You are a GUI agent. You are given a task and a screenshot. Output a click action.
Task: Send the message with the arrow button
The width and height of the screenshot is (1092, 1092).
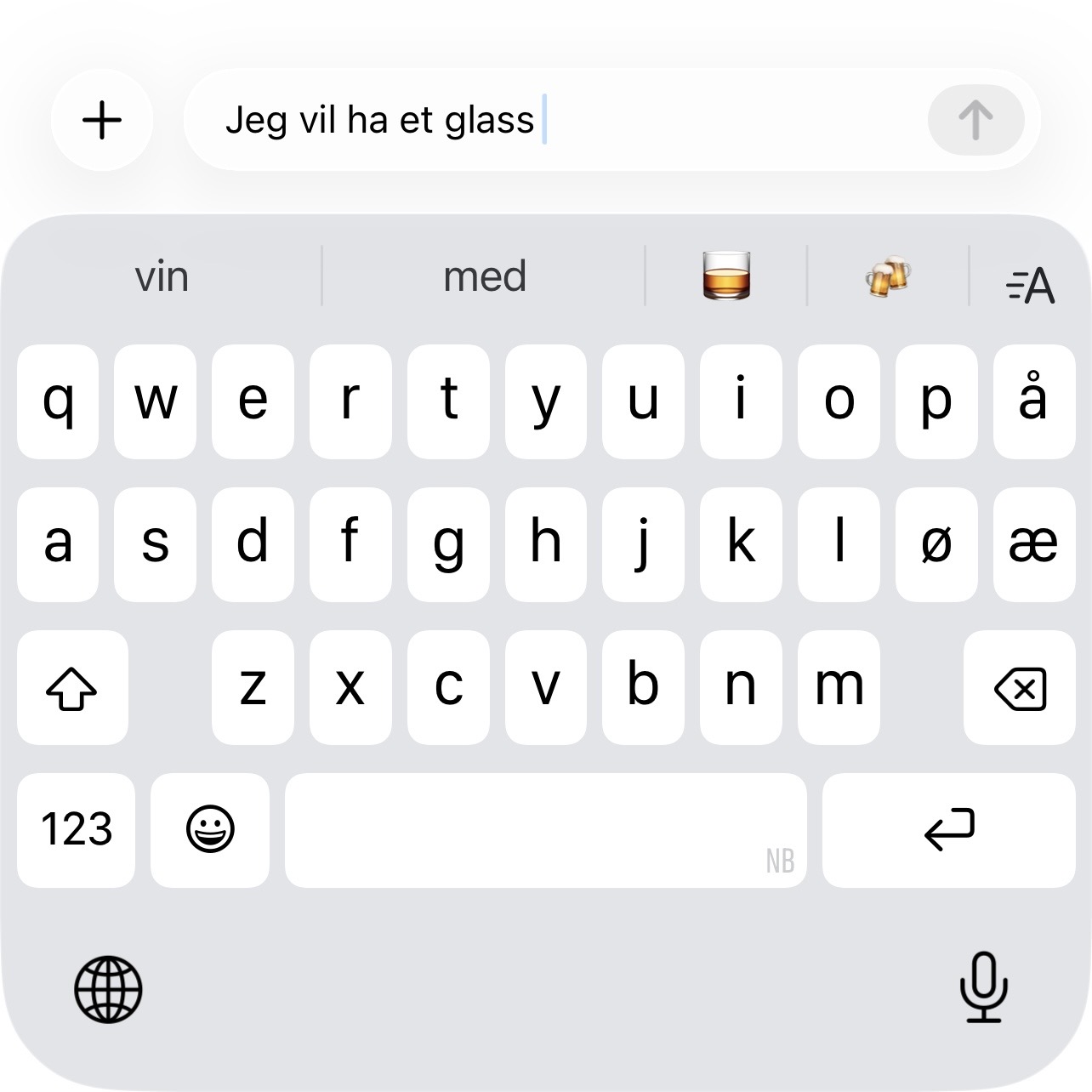[975, 120]
